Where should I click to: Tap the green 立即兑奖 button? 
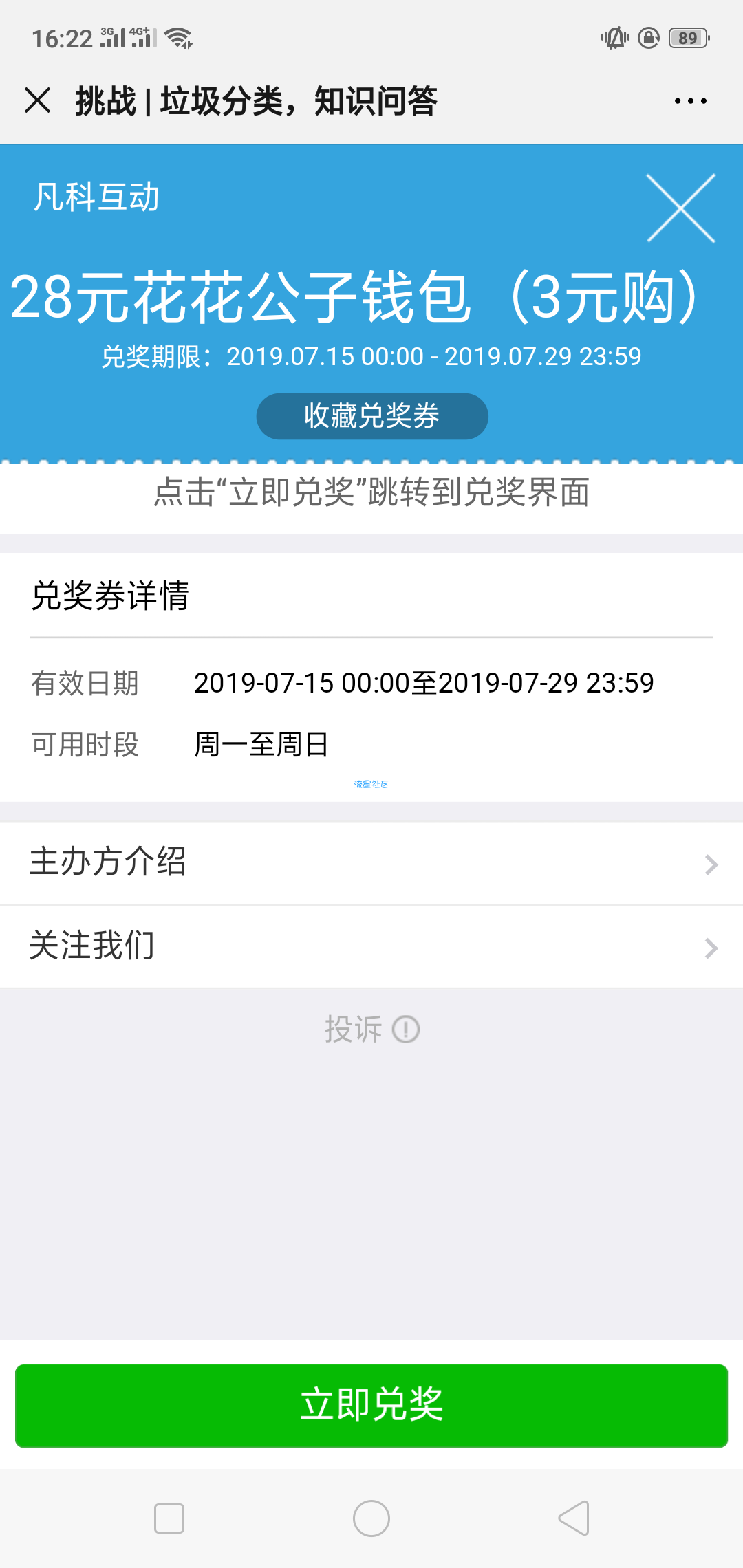click(371, 1405)
